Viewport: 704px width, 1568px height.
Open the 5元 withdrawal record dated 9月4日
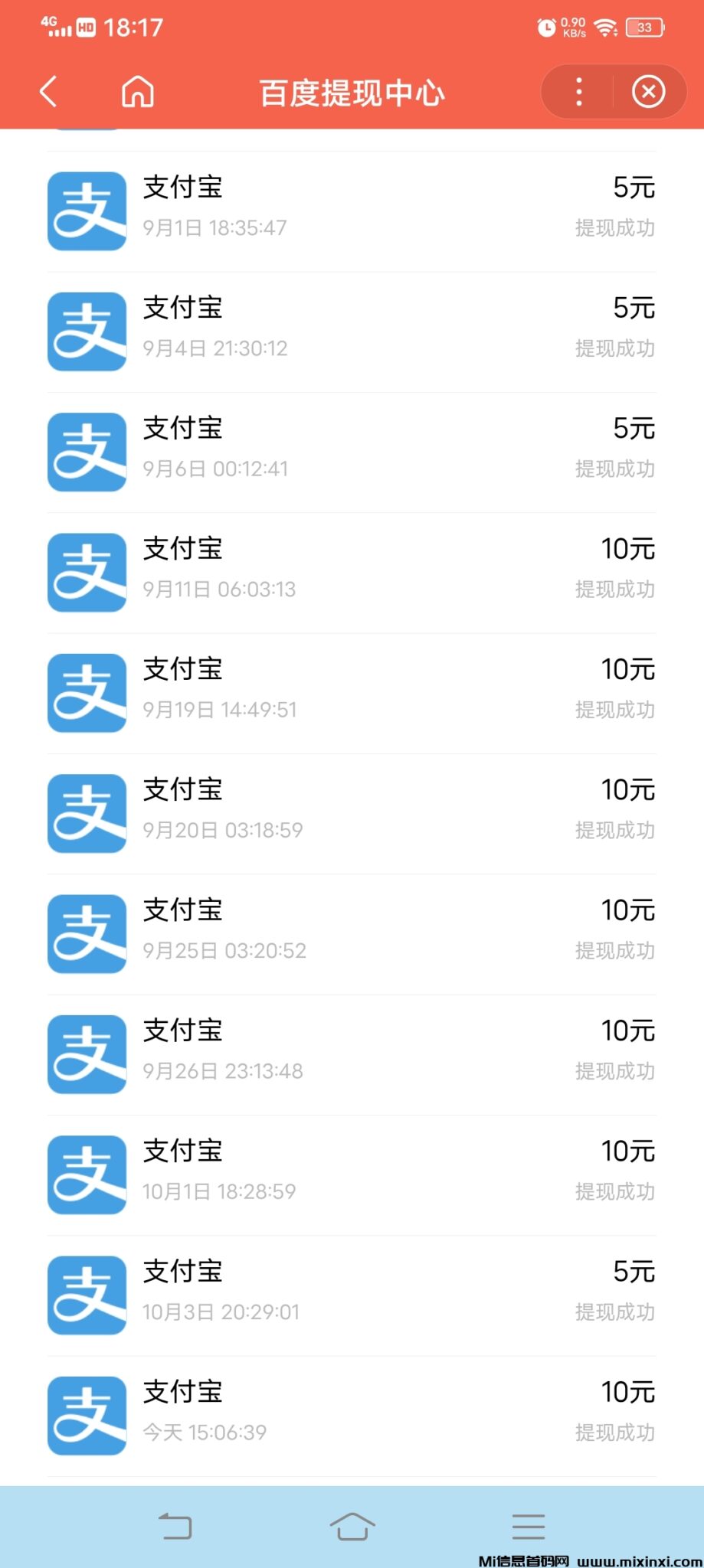(x=352, y=329)
